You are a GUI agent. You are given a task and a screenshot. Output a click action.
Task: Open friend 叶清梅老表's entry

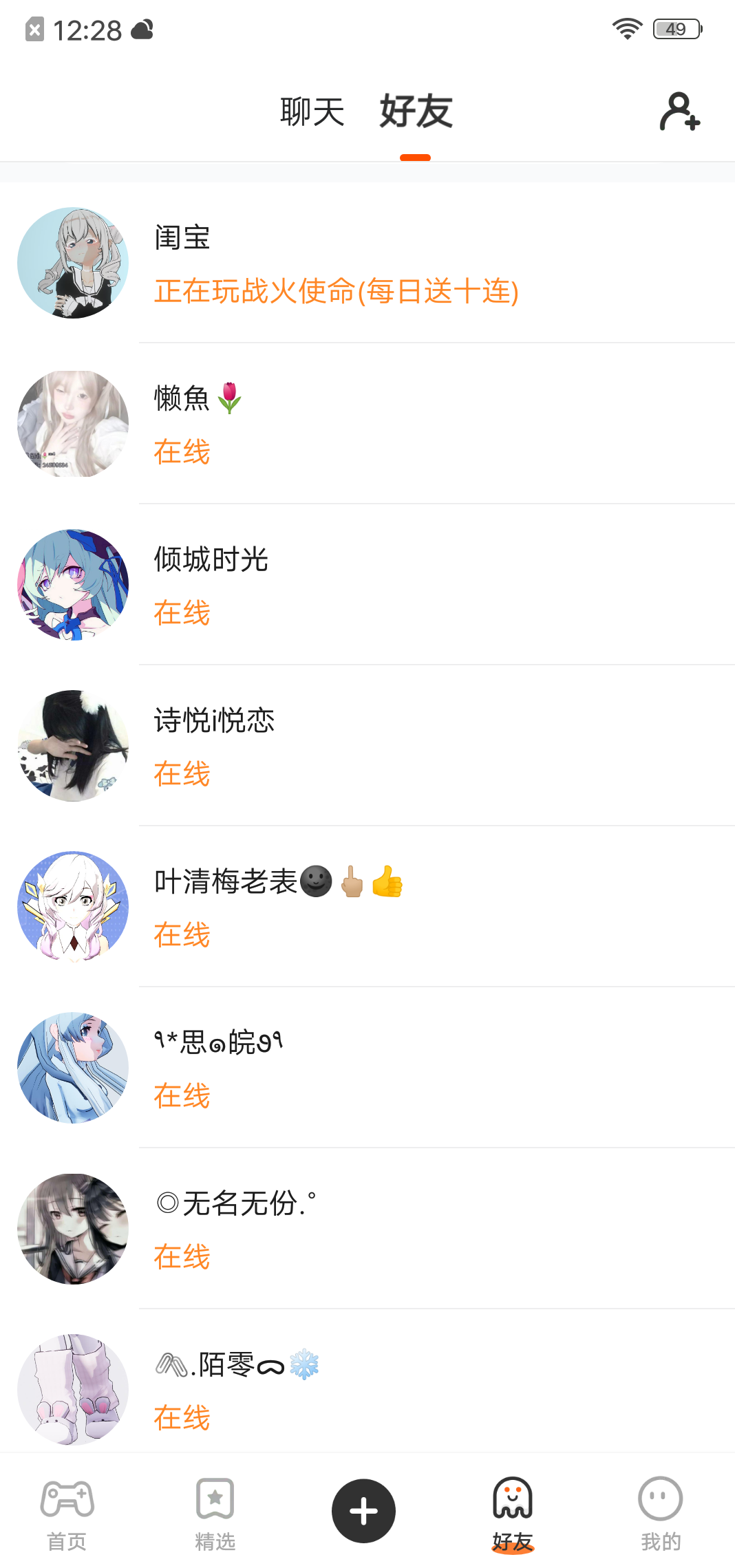point(367,907)
